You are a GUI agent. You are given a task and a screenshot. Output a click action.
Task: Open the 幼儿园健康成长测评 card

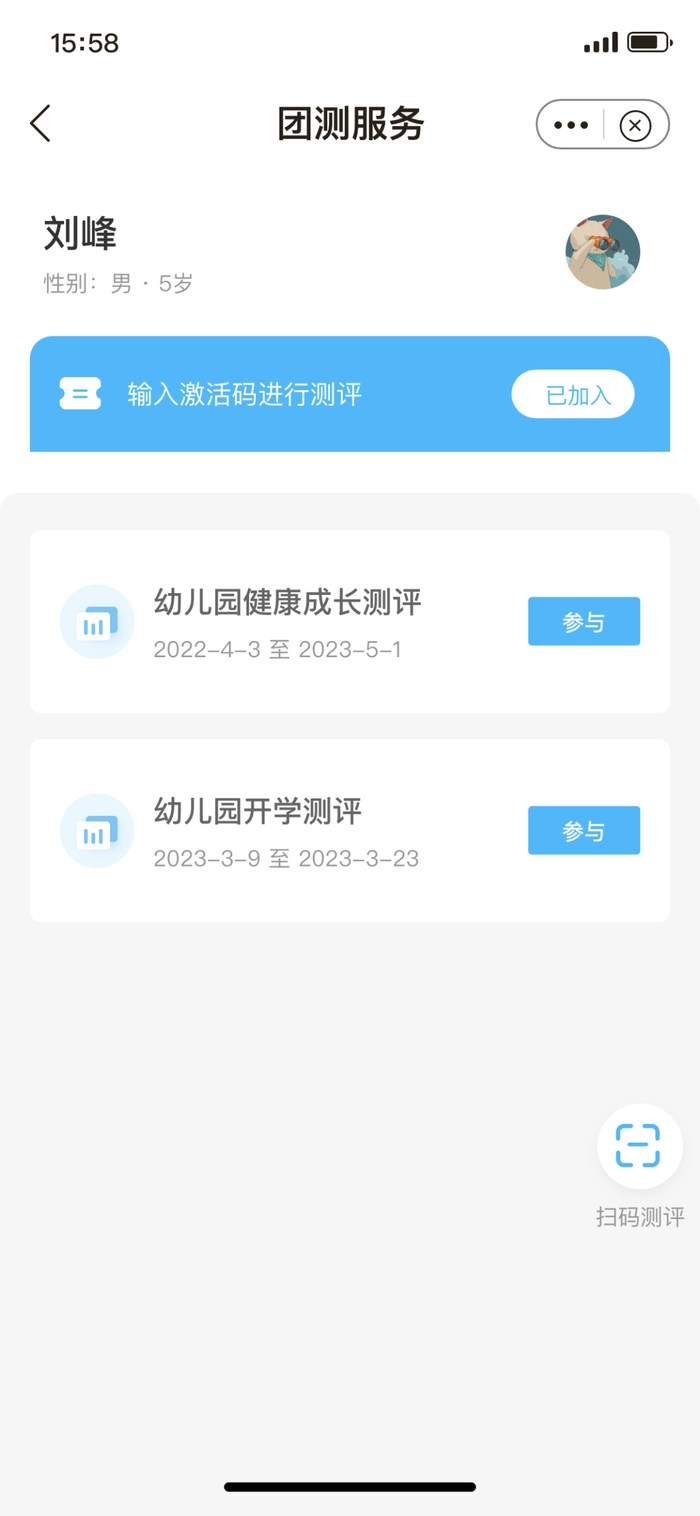pos(290,622)
